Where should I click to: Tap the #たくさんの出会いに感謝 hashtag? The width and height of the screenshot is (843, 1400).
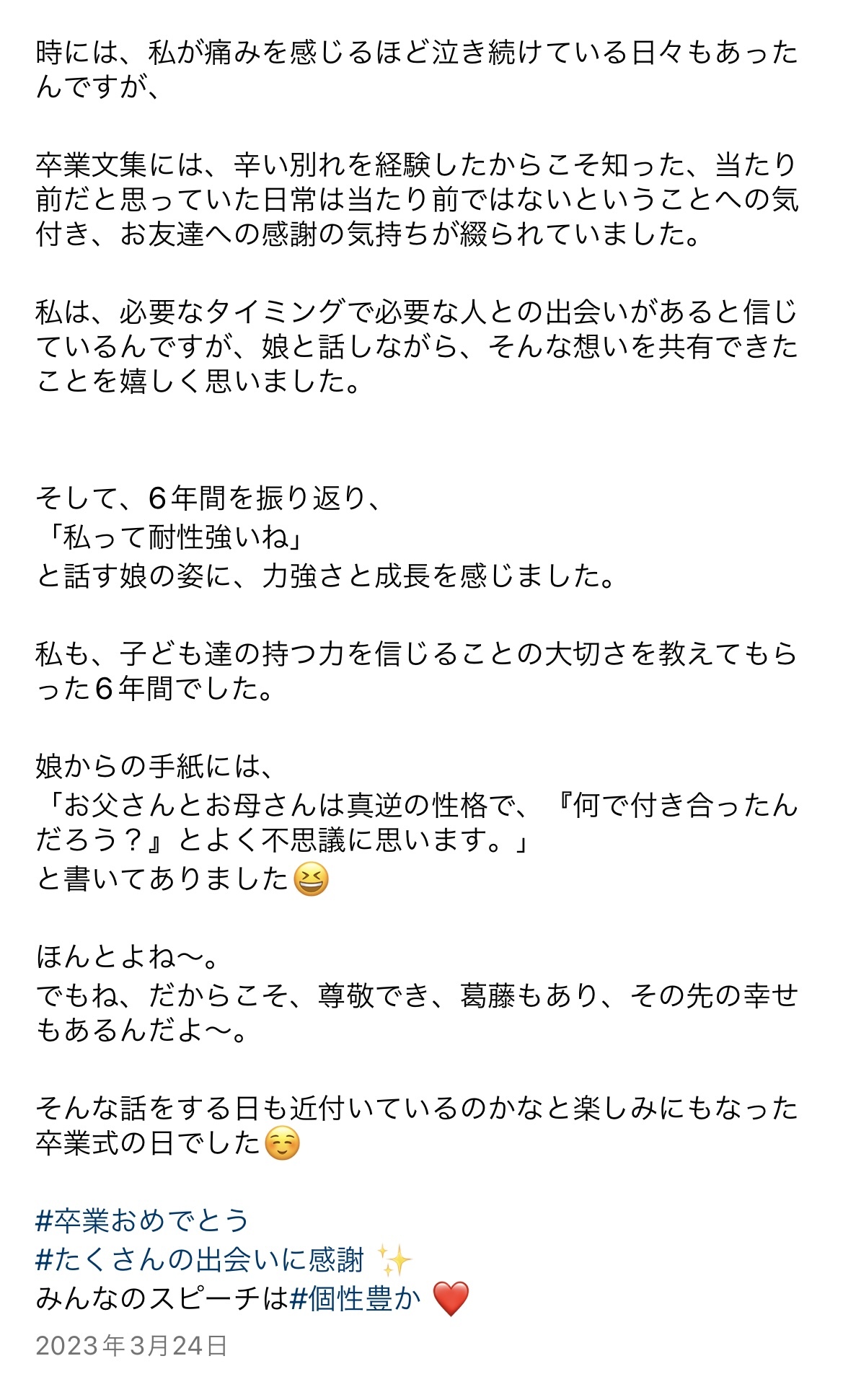[x=199, y=1260]
